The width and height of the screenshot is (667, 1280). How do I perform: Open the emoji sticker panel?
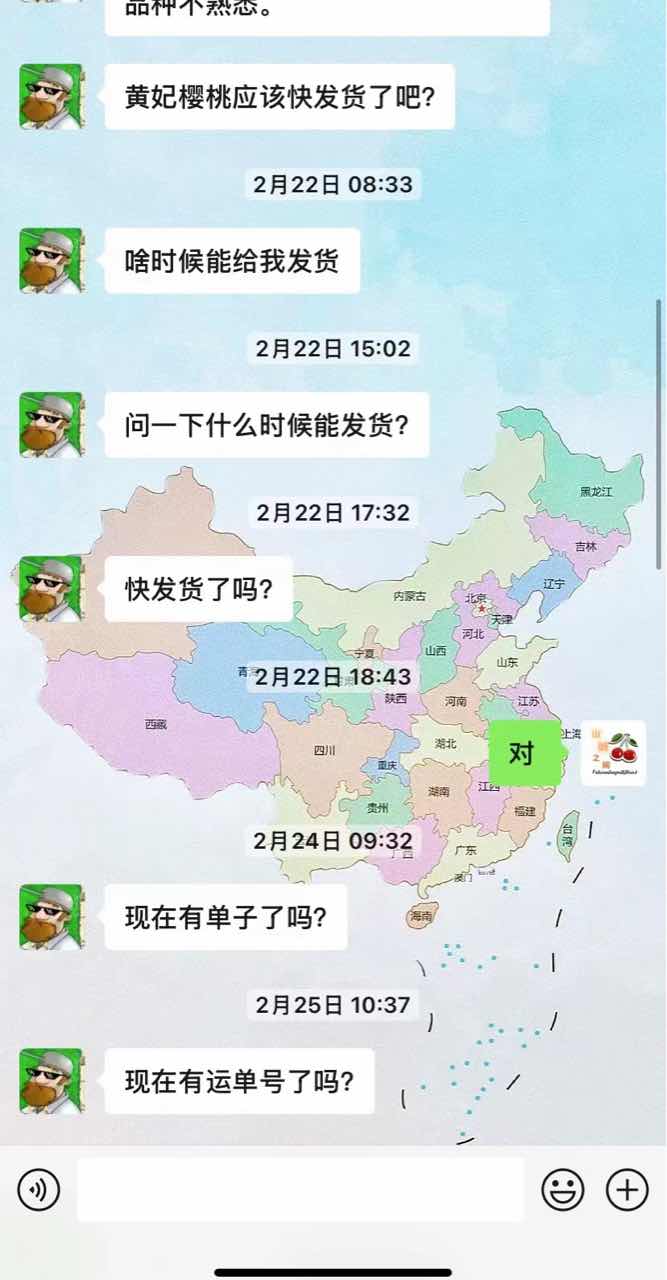[563, 1190]
